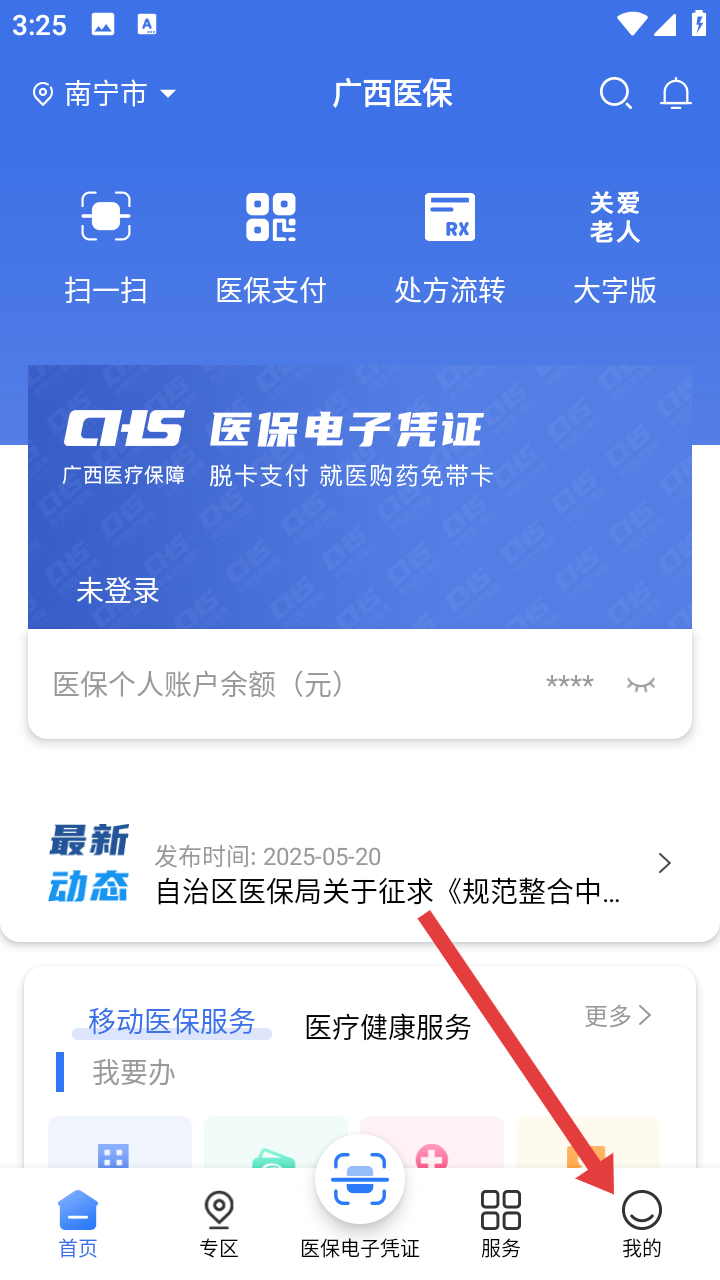Tap 扫一扫 to scan a code
This screenshot has width=720, height=1280.
[106, 245]
